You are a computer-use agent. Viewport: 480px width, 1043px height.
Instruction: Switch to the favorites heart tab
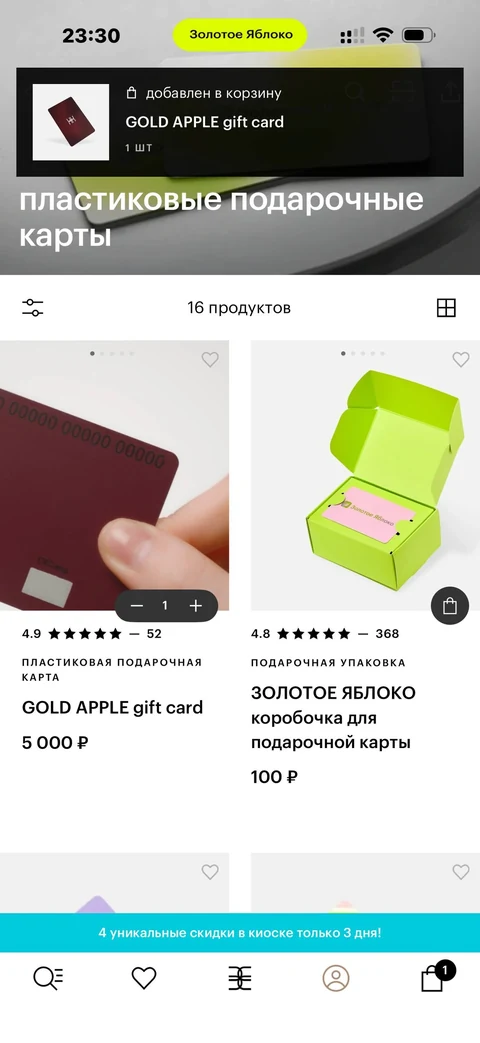[x=144, y=978]
